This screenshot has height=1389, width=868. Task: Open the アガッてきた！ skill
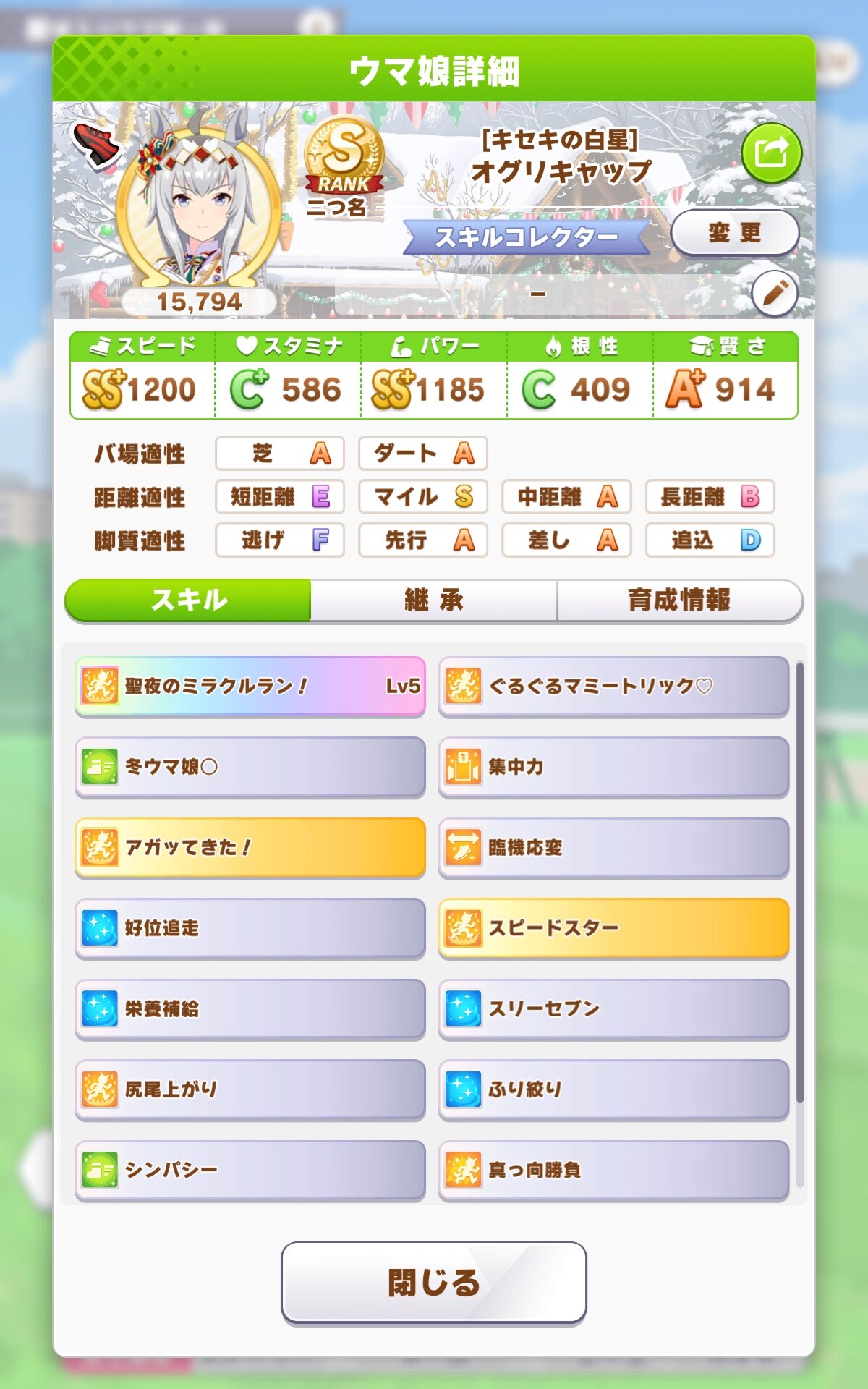coord(250,847)
